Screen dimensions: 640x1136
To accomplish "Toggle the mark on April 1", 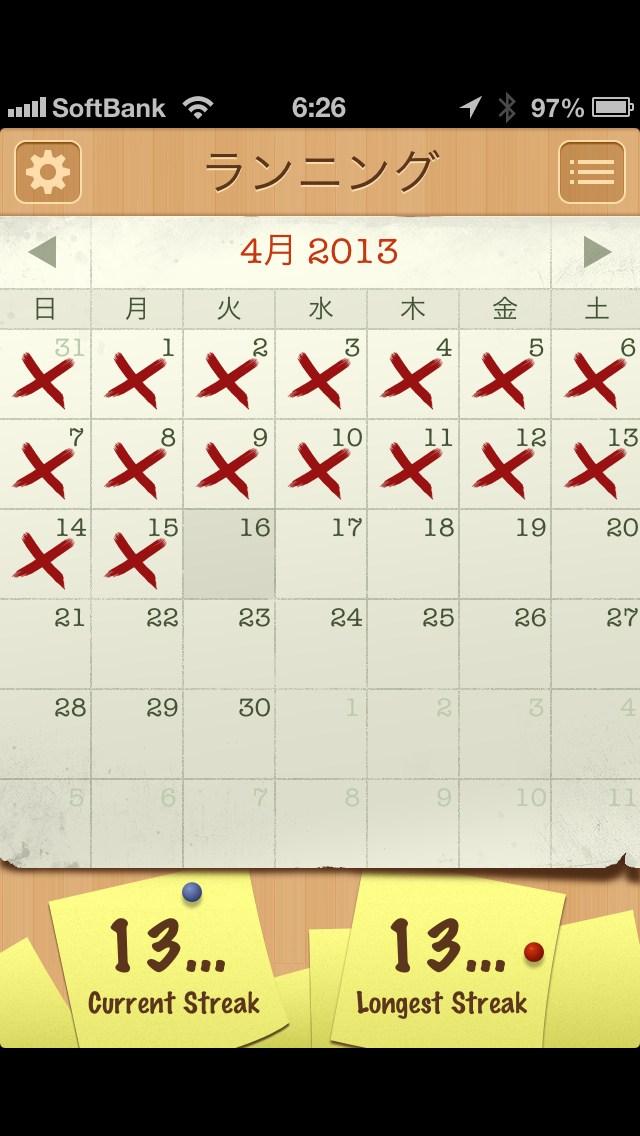I will (x=137, y=375).
